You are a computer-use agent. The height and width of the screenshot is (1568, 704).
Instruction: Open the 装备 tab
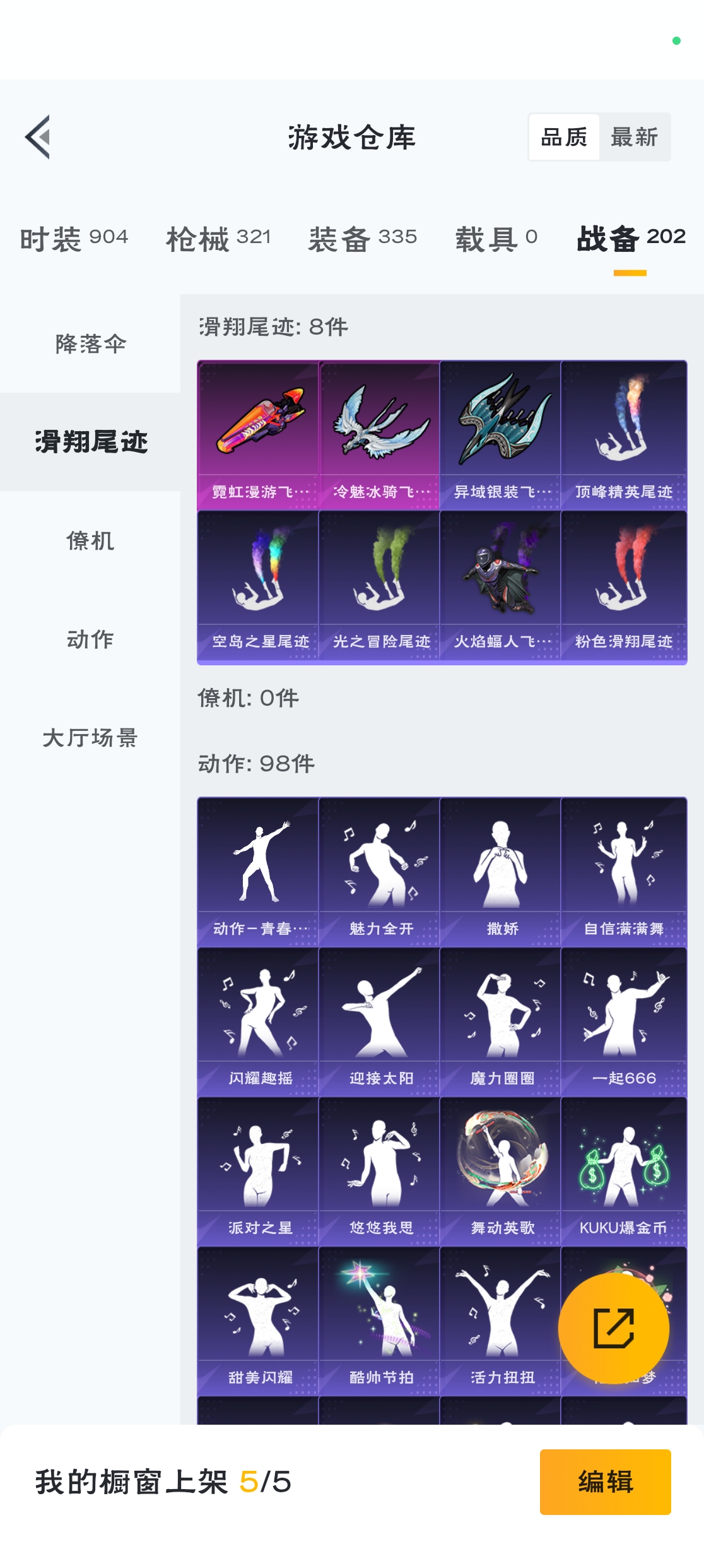pyautogui.click(x=362, y=239)
